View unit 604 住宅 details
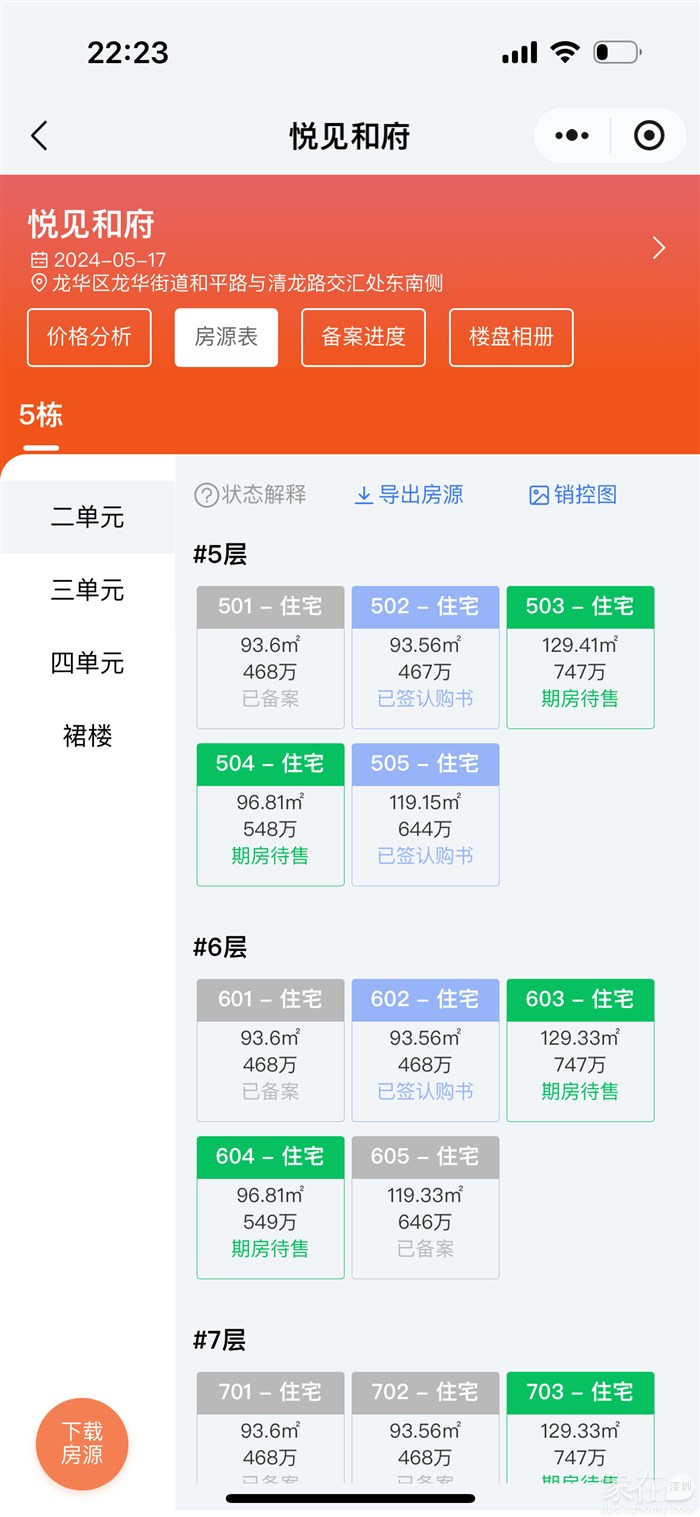Screen dimensions: 700x1517 coord(270,1207)
